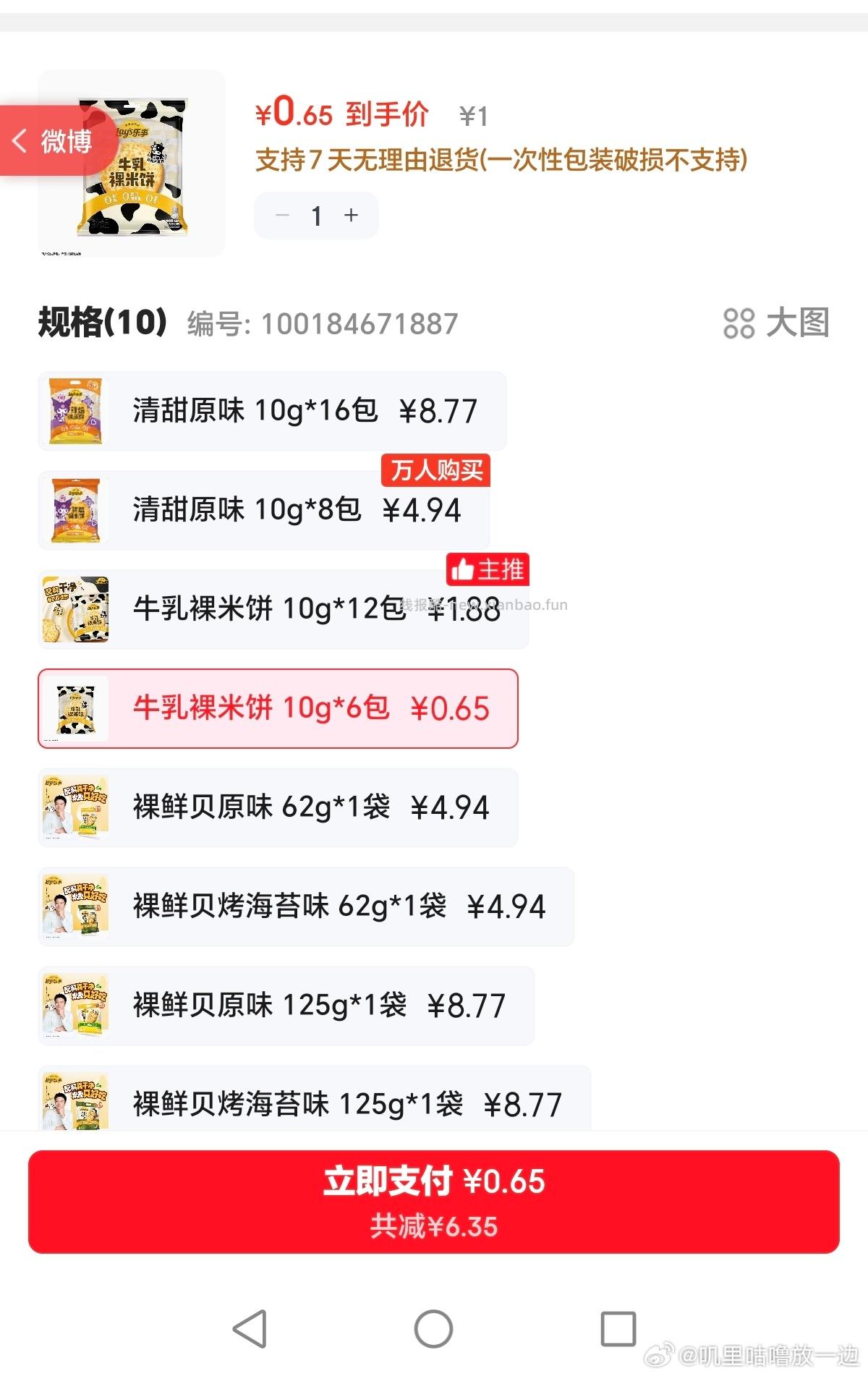Click the 清甜原味 10g*16包 spec thumbnail
868x1376 pixels.
(x=75, y=409)
